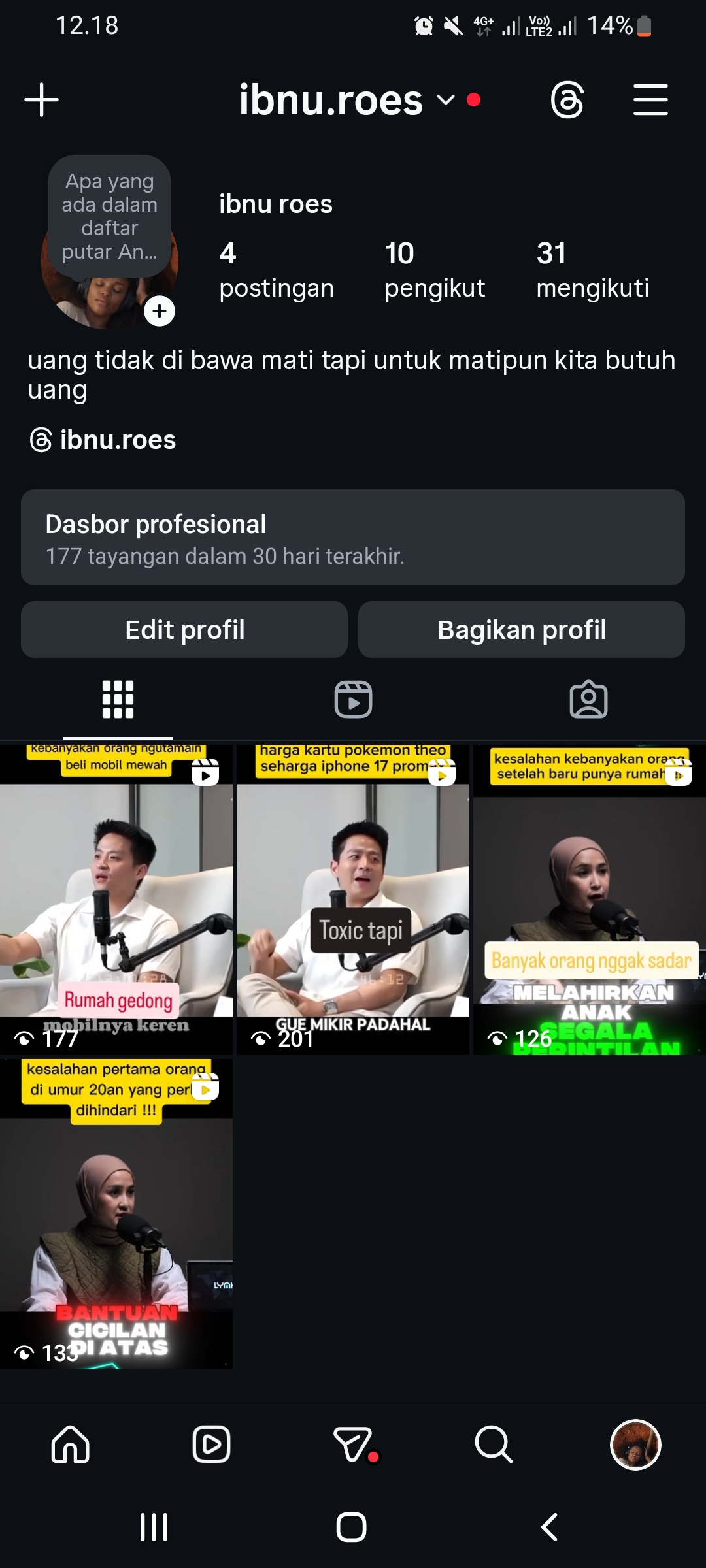Open the reel about kartu pokemon price
The height and width of the screenshot is (1568, 706).
click(x=353, y=900)
